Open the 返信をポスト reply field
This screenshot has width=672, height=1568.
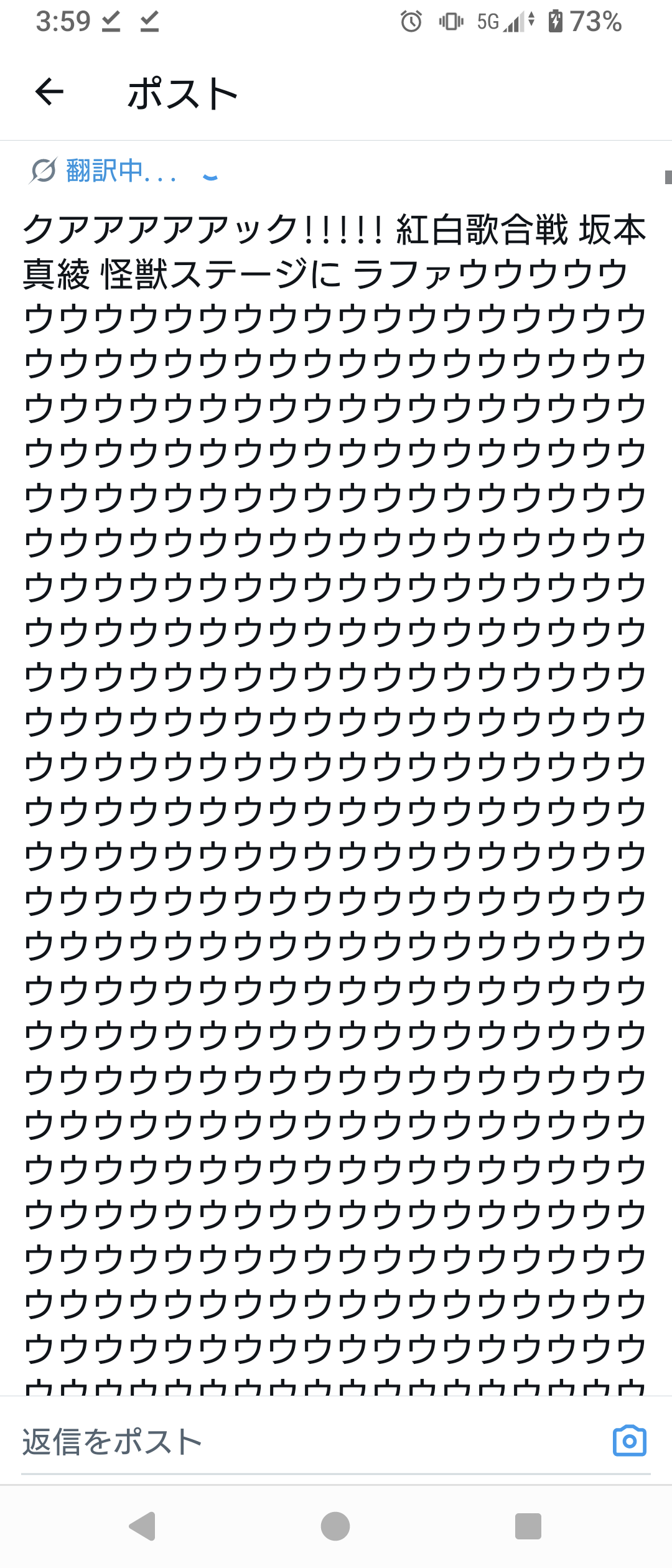point(299,1442)
